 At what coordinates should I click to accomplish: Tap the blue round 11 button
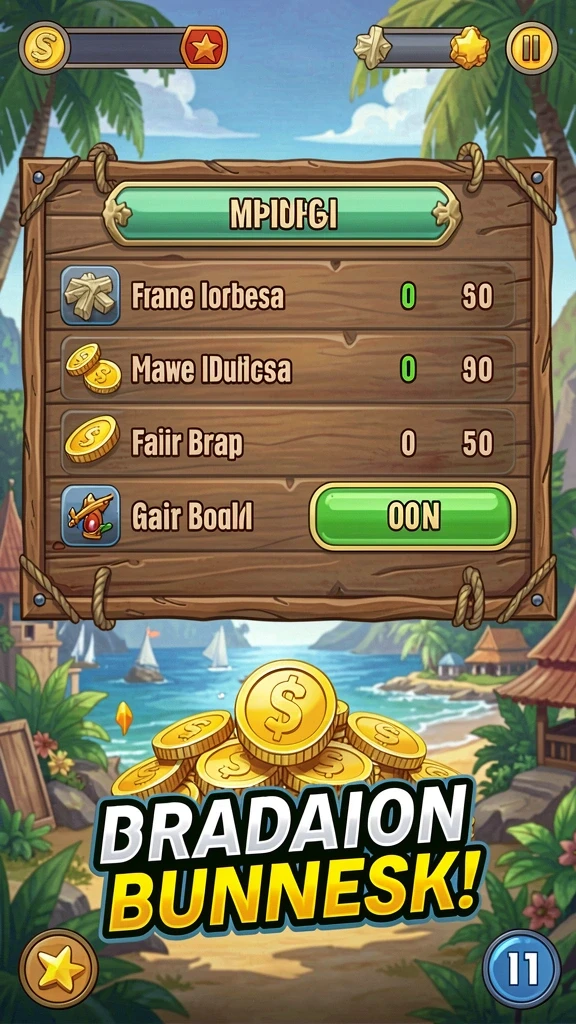click(x=522, y=968)
